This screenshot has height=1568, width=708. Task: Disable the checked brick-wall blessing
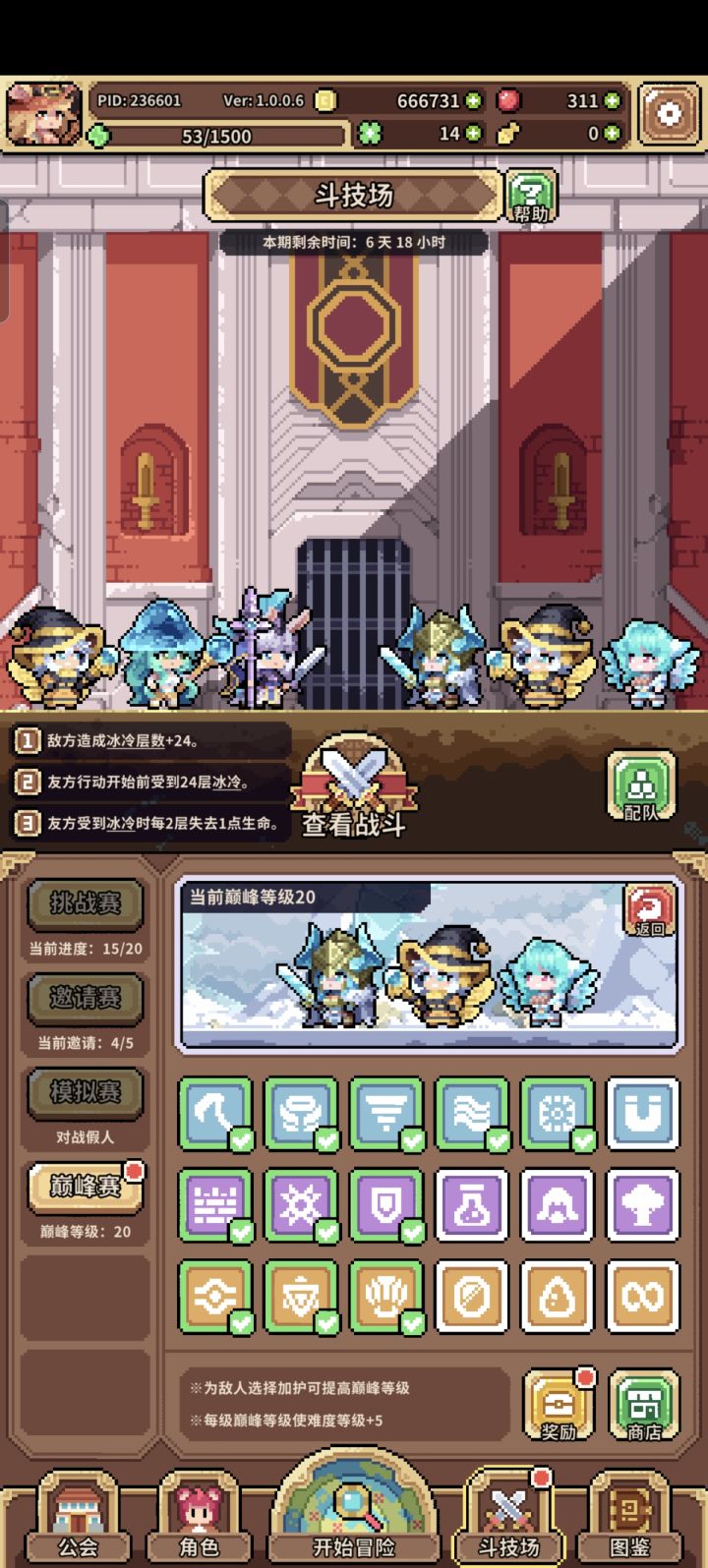(215, 1204)
